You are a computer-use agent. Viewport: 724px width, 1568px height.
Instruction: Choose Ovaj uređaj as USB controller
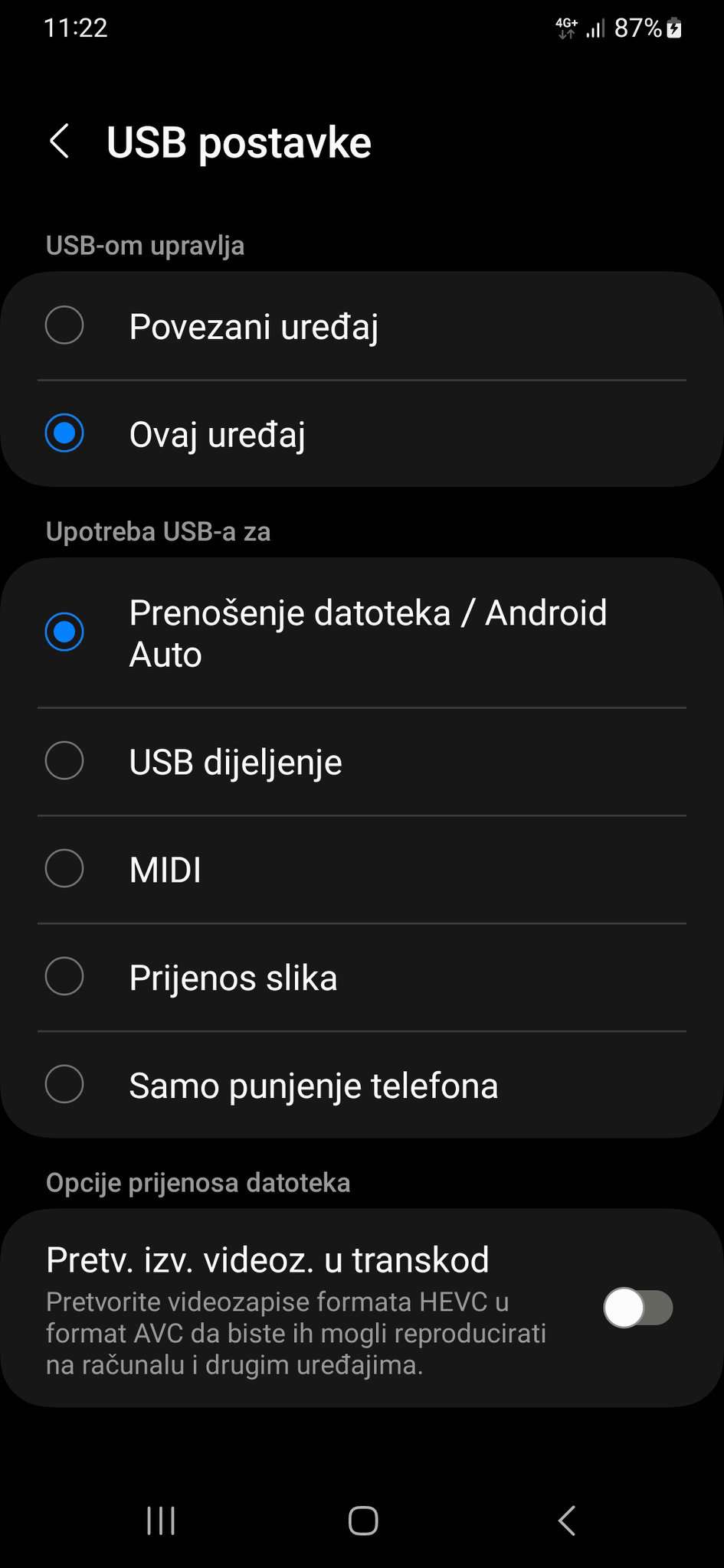(x=362, y=434)
